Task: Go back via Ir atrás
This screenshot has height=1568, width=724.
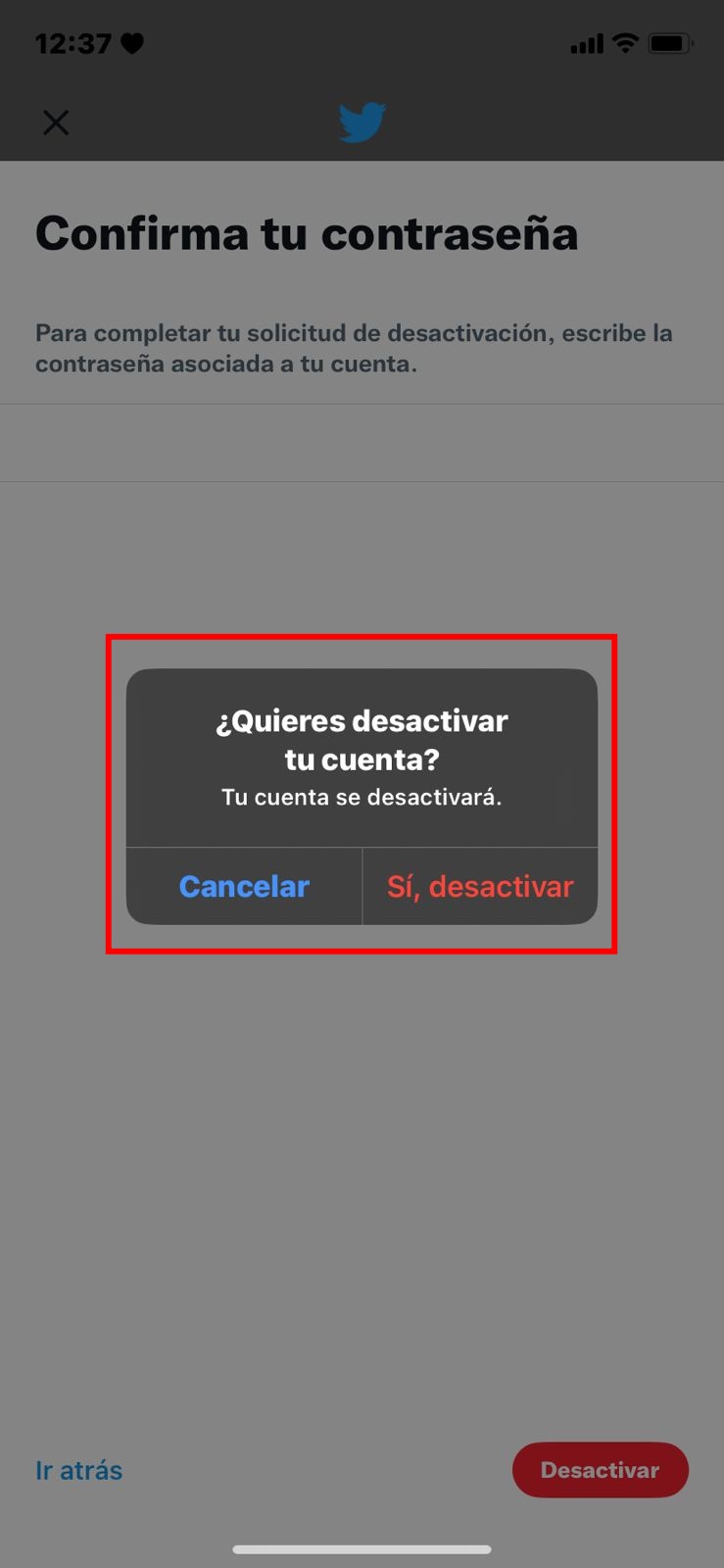Action: tap(79, 1470)
